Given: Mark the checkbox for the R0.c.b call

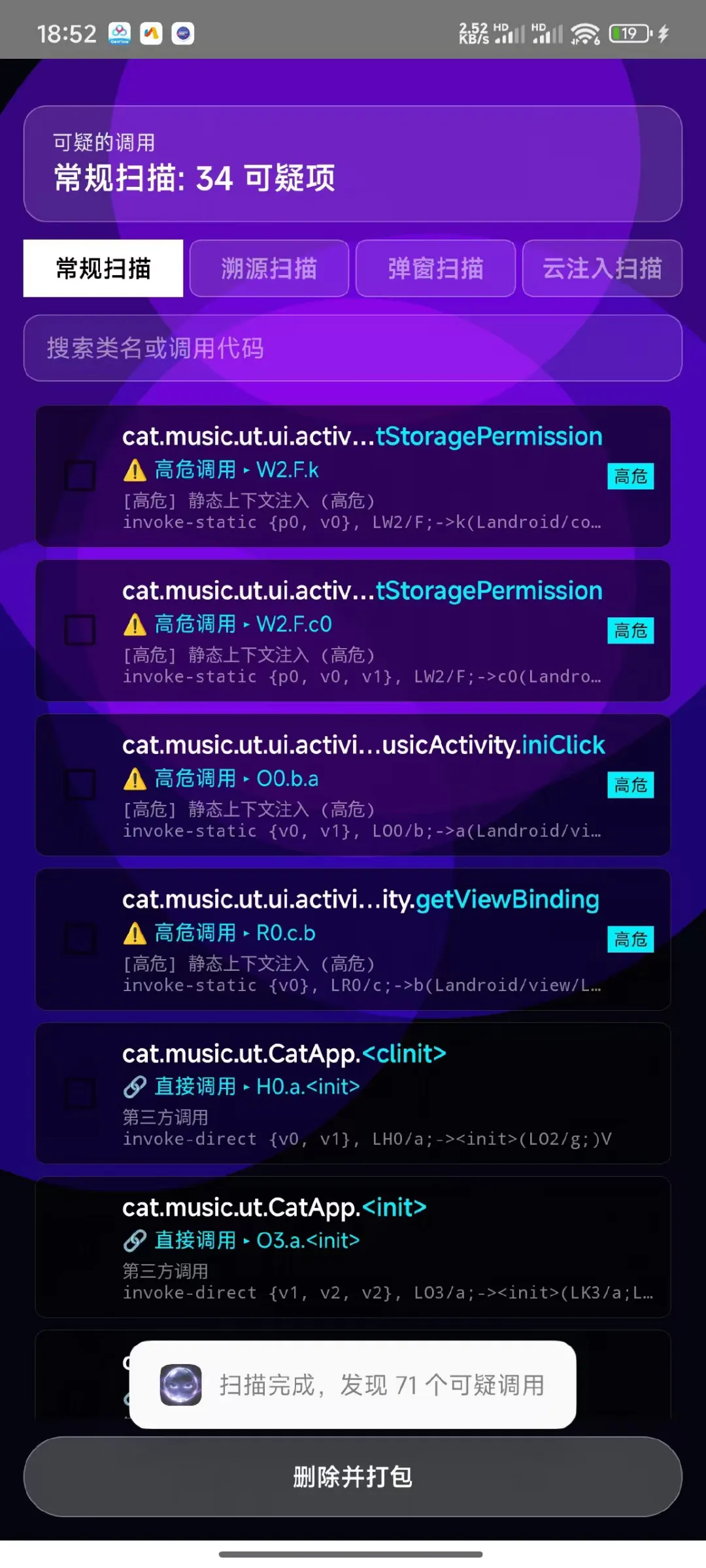Looking at the screenshot, I should click(80, 939).
